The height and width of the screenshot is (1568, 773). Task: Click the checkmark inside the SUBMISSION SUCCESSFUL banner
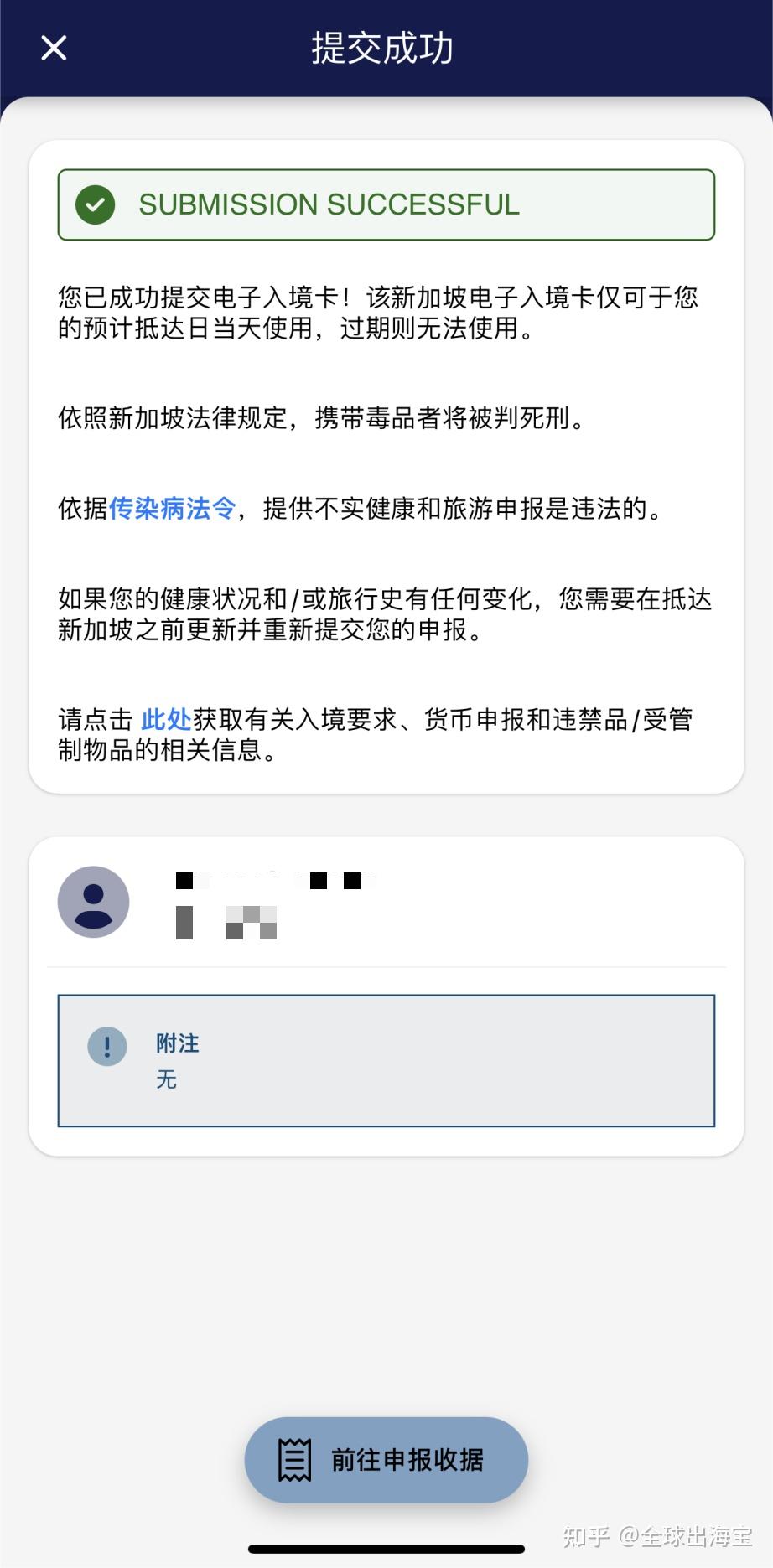95,204
